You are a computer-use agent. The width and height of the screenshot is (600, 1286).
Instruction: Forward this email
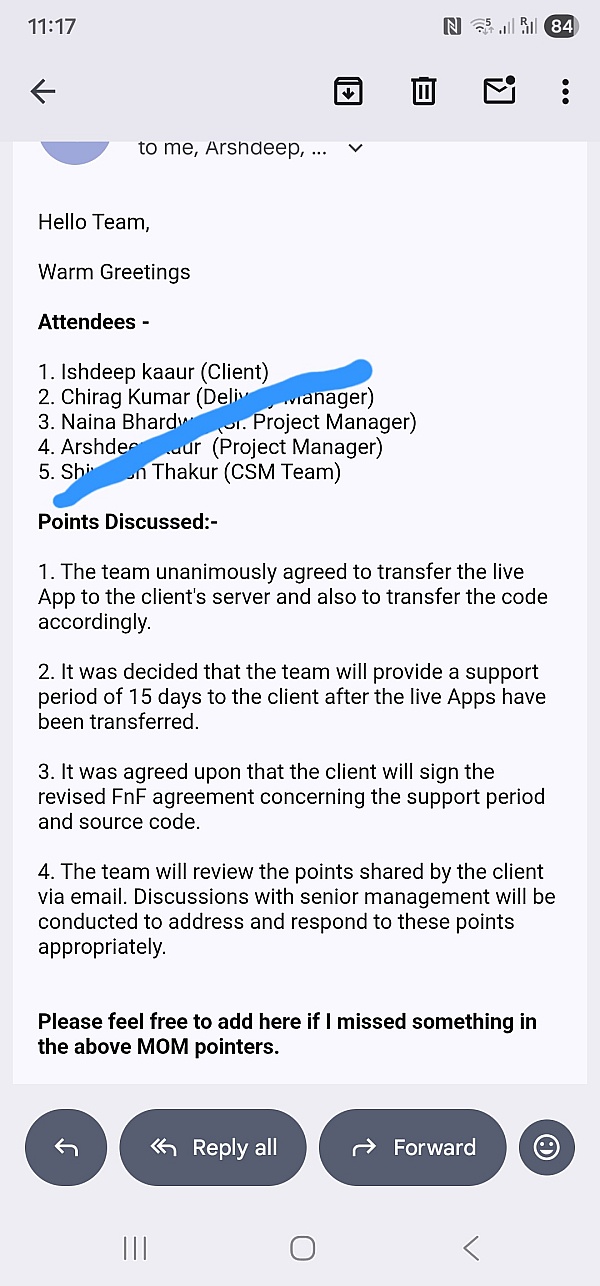click(413, 1147)
